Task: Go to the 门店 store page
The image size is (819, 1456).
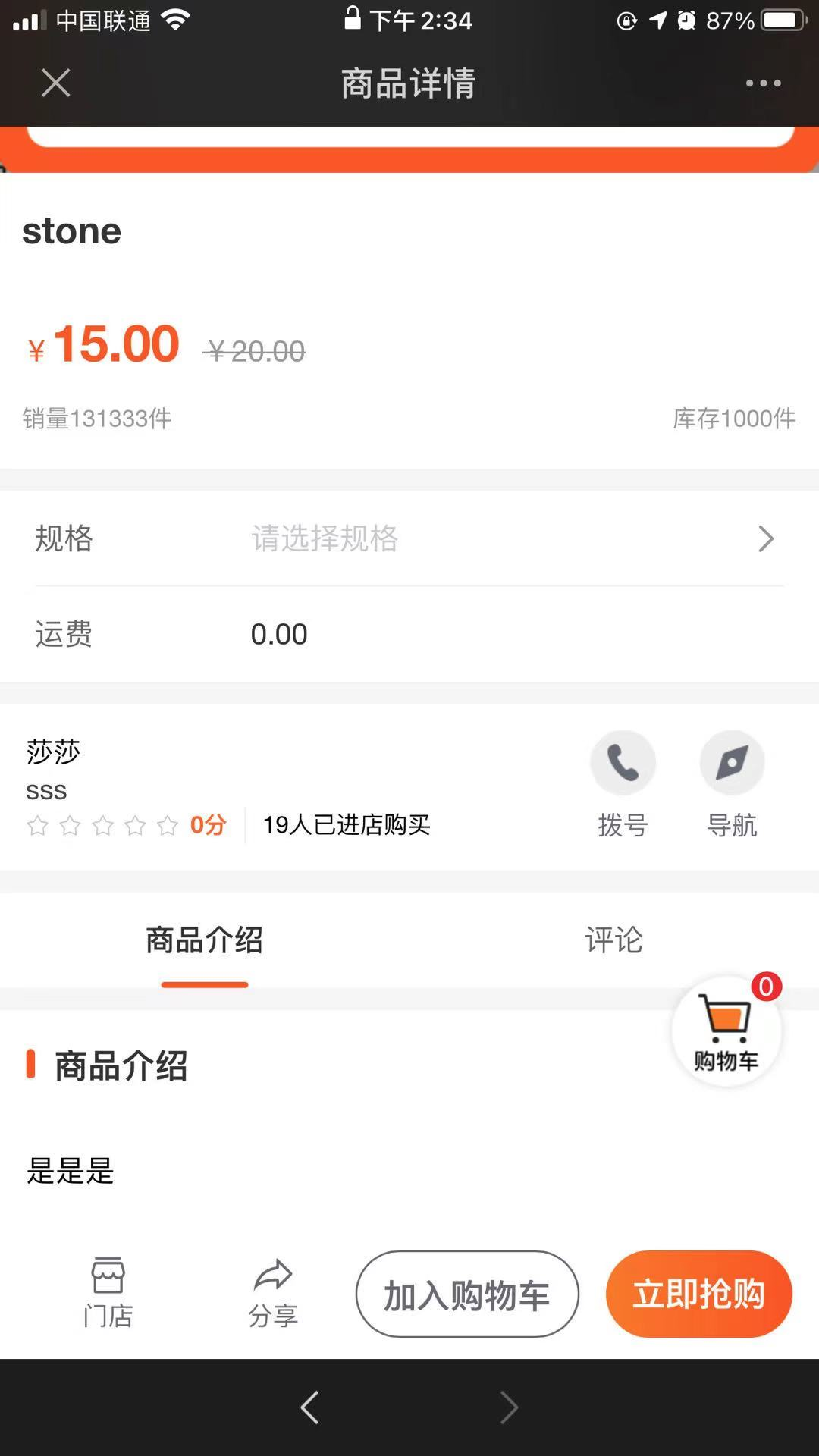Action: coord(108,1293)
